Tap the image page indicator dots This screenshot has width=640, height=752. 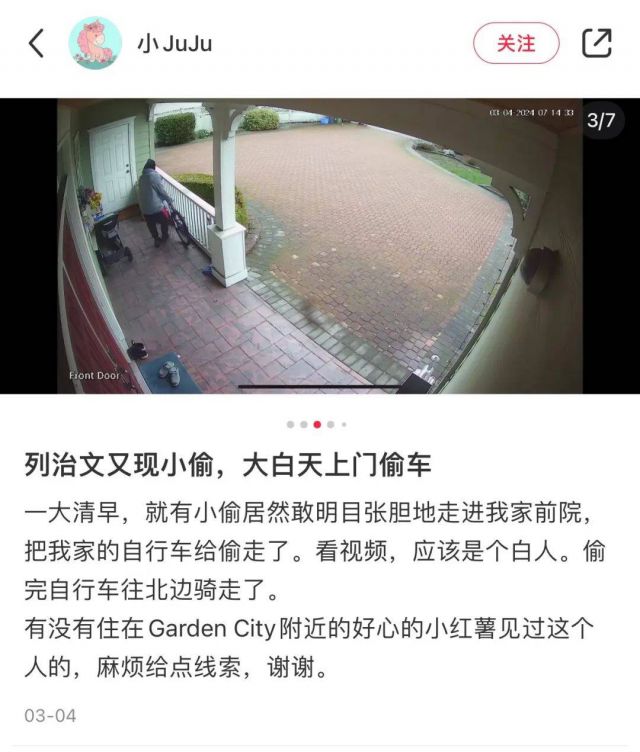point(317,424)
